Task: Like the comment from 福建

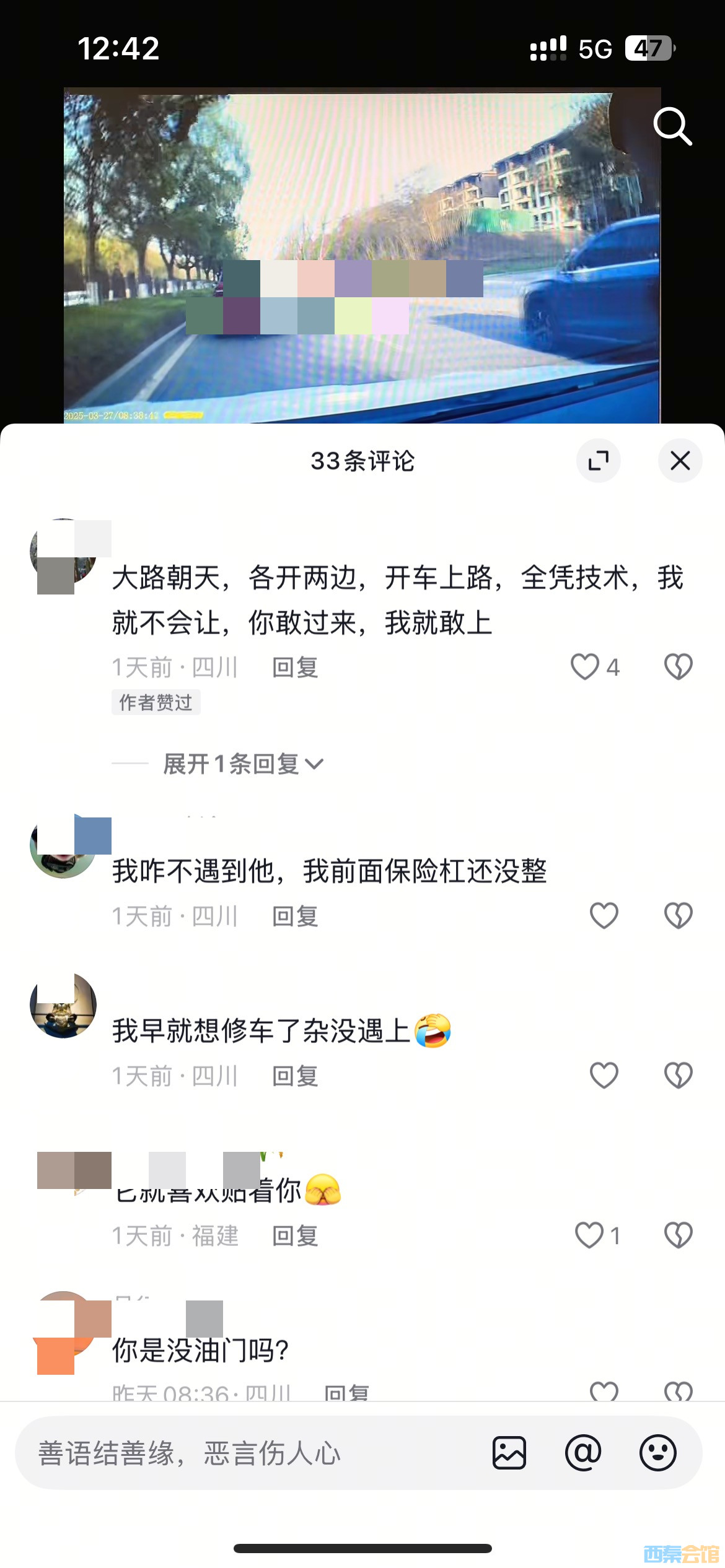Action: tap(589, 1235)
